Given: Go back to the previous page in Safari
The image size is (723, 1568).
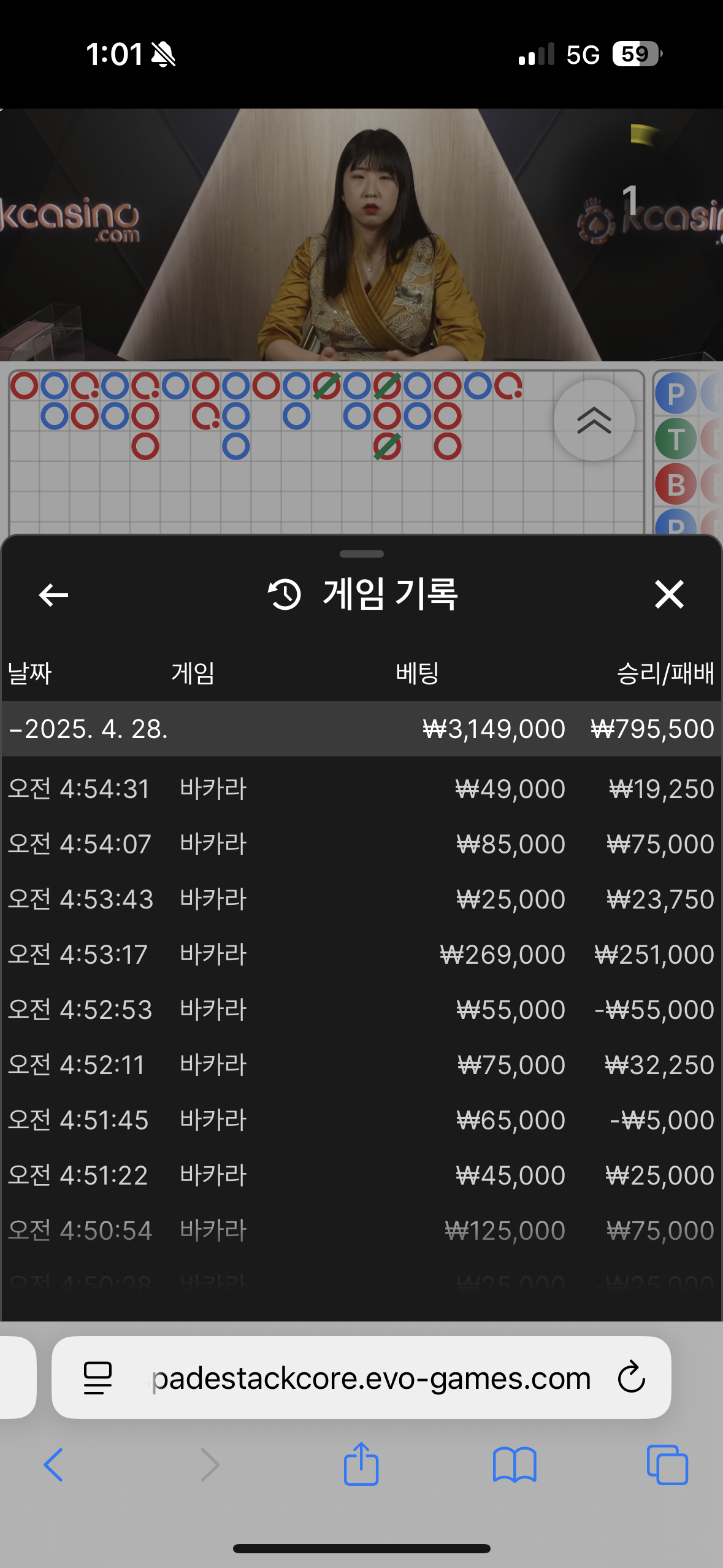Looking at the screenshot, I should coord(53,1465).
